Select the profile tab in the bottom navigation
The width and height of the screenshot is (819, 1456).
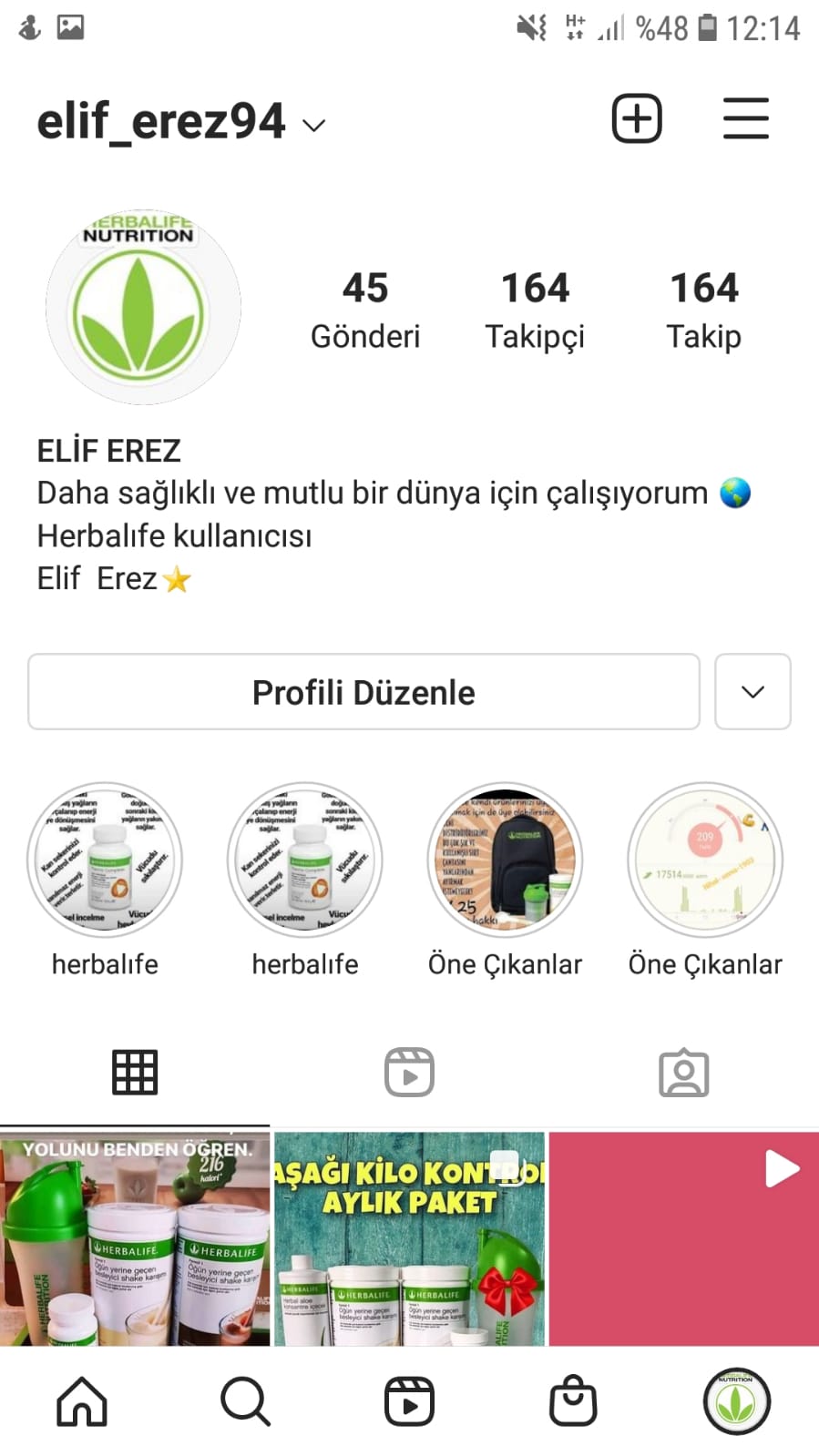(736, 1400)
